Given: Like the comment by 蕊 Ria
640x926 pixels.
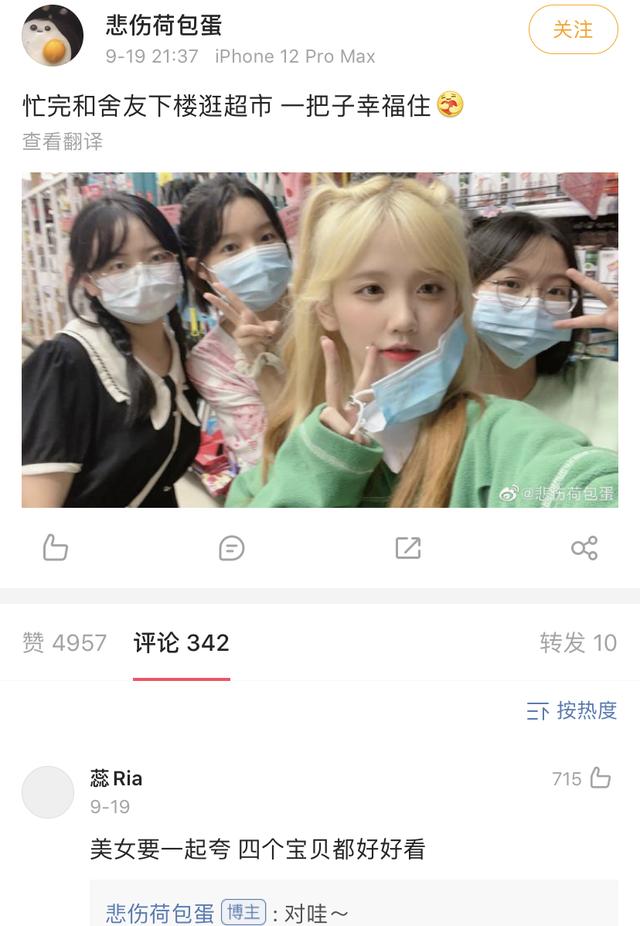Looking at the screenshot, I should tap(599, 778).
